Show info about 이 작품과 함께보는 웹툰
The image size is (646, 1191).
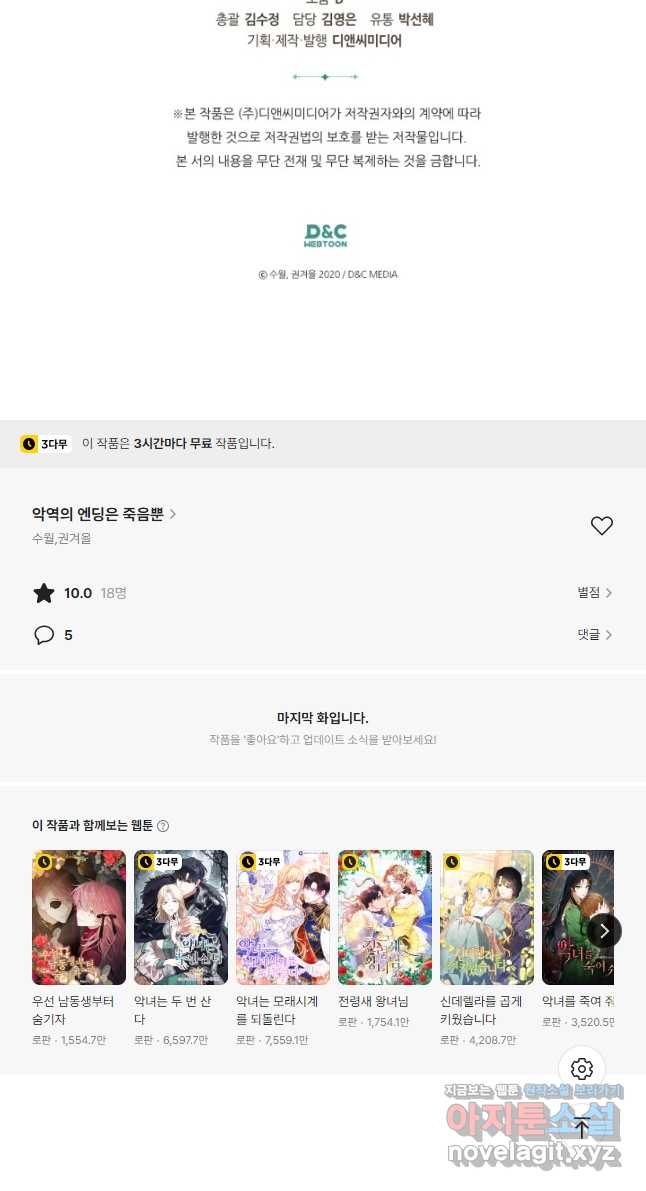(163, 826)
